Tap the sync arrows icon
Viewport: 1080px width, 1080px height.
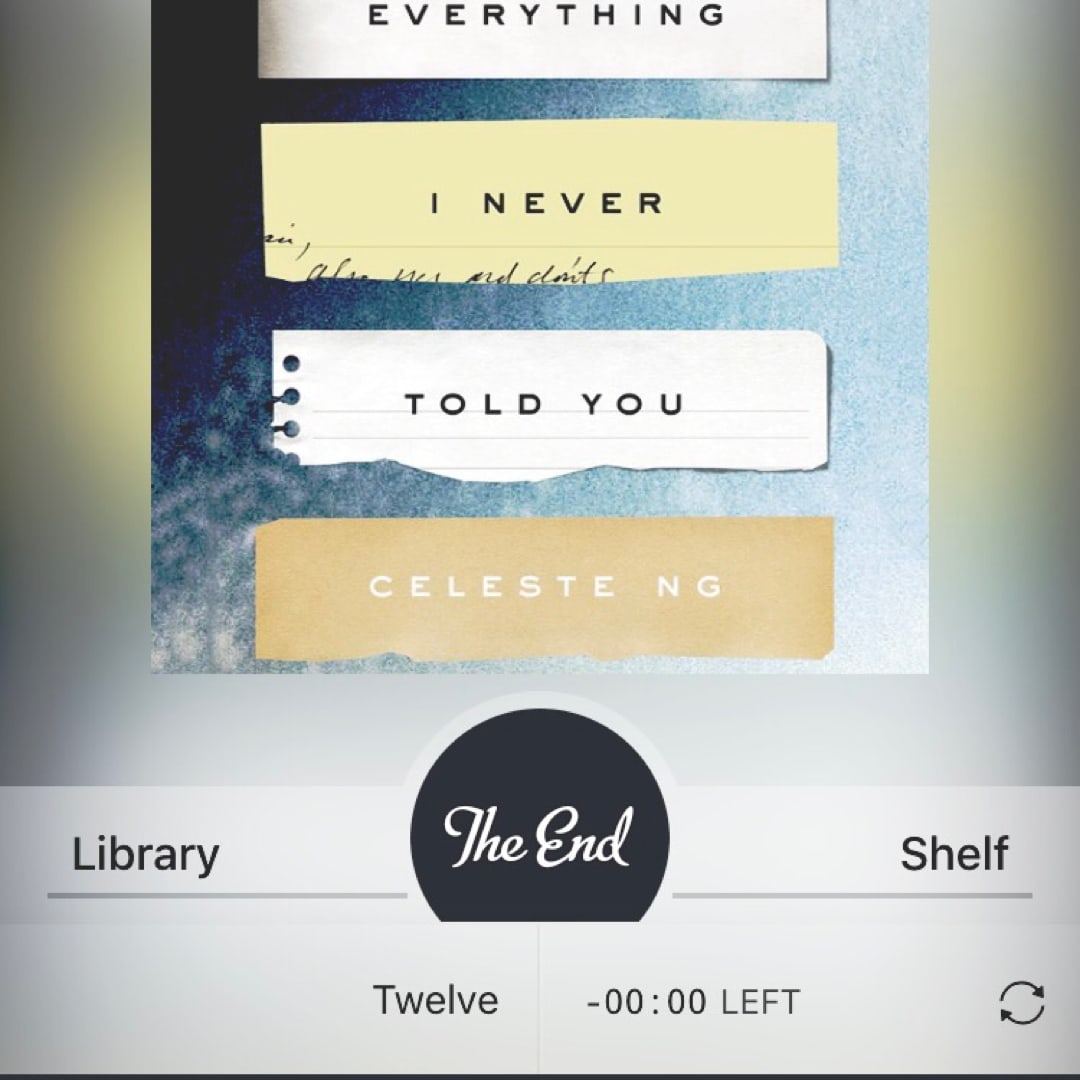pyautogui.click(x=1021, y=1002)
